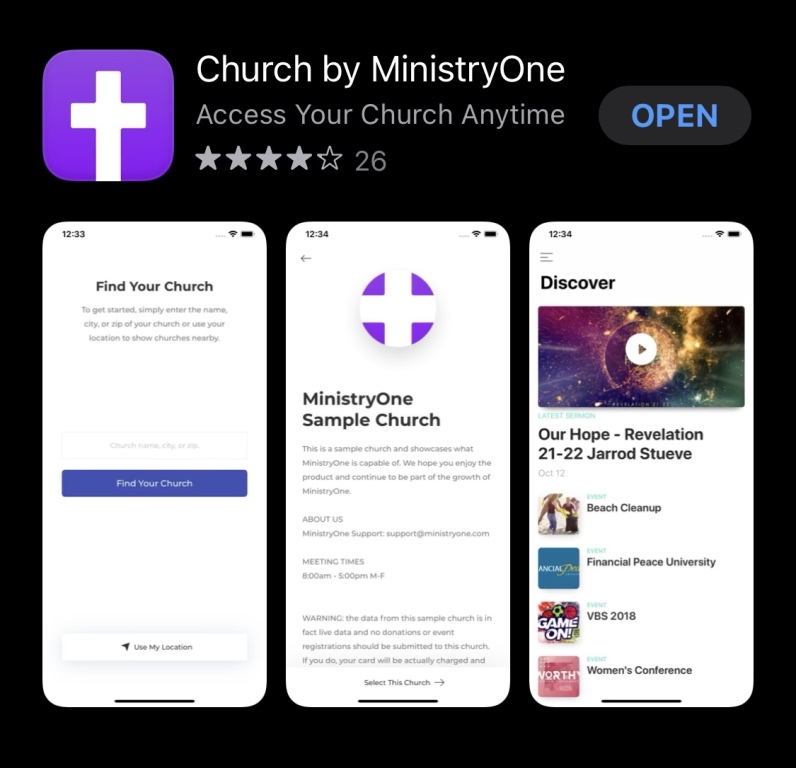
Task: View the Find Your Church preview screenshot
Action: pos(154,464)
